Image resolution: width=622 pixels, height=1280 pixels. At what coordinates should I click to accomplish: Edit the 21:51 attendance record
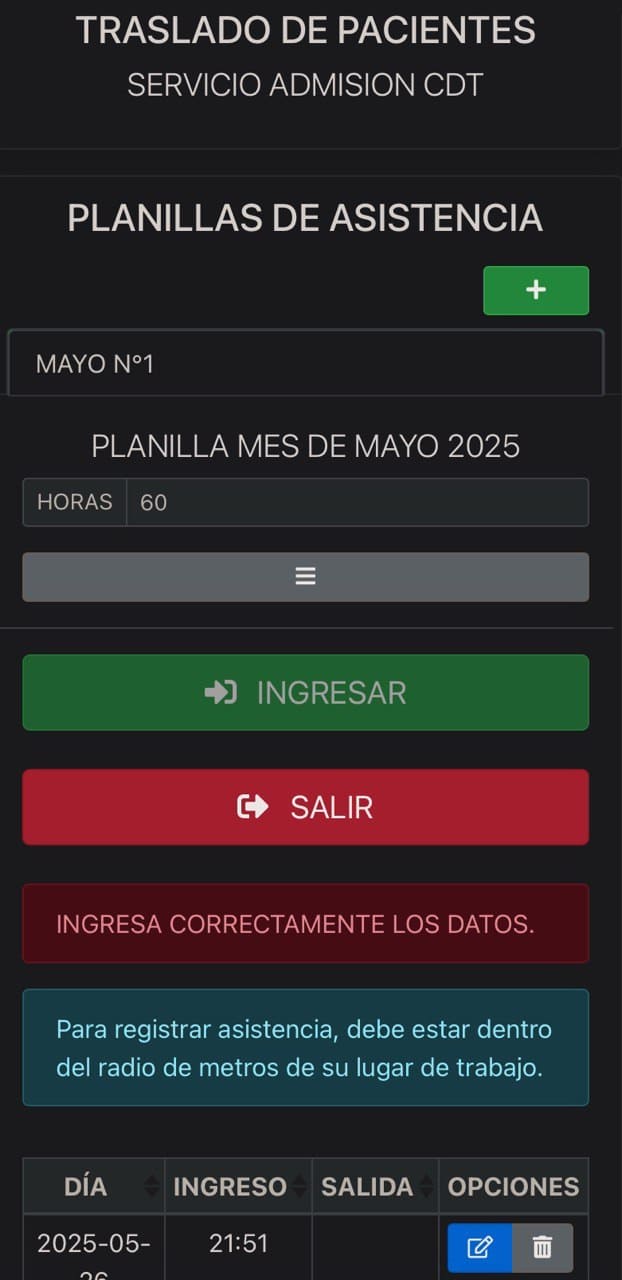(x=480, y=1247)
